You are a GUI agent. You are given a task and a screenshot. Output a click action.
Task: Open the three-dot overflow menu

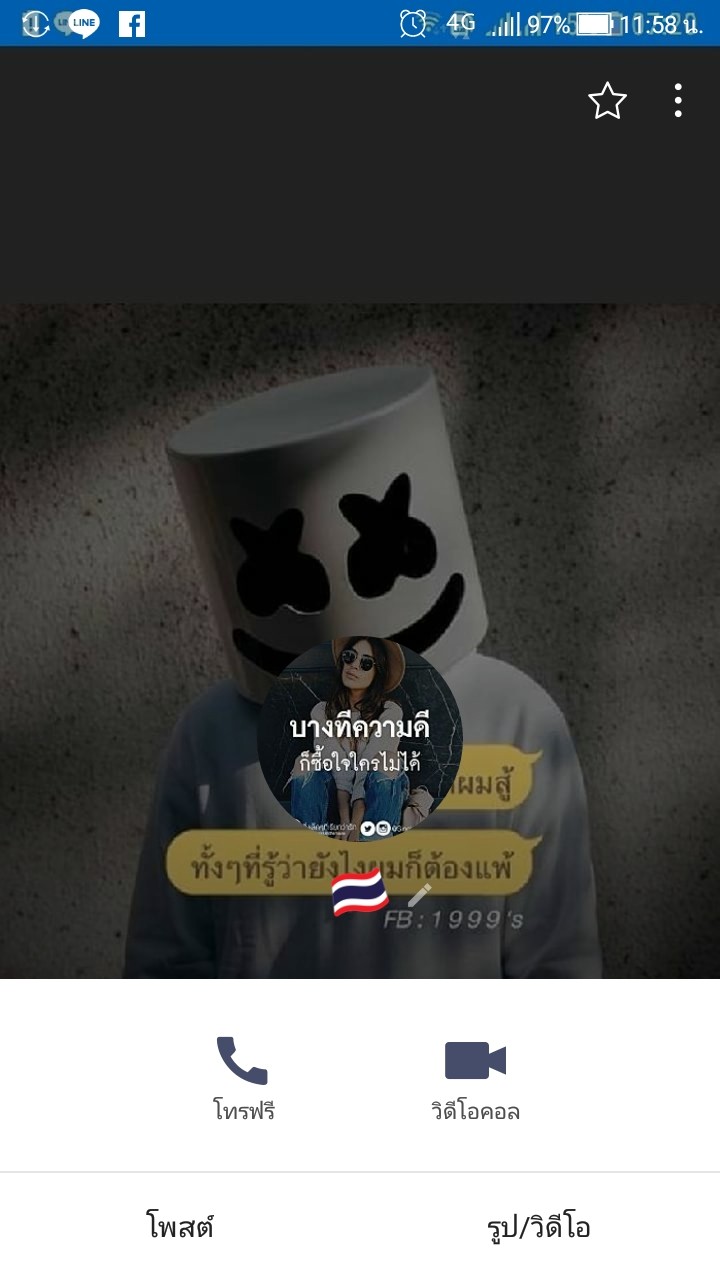click(678, 101)
